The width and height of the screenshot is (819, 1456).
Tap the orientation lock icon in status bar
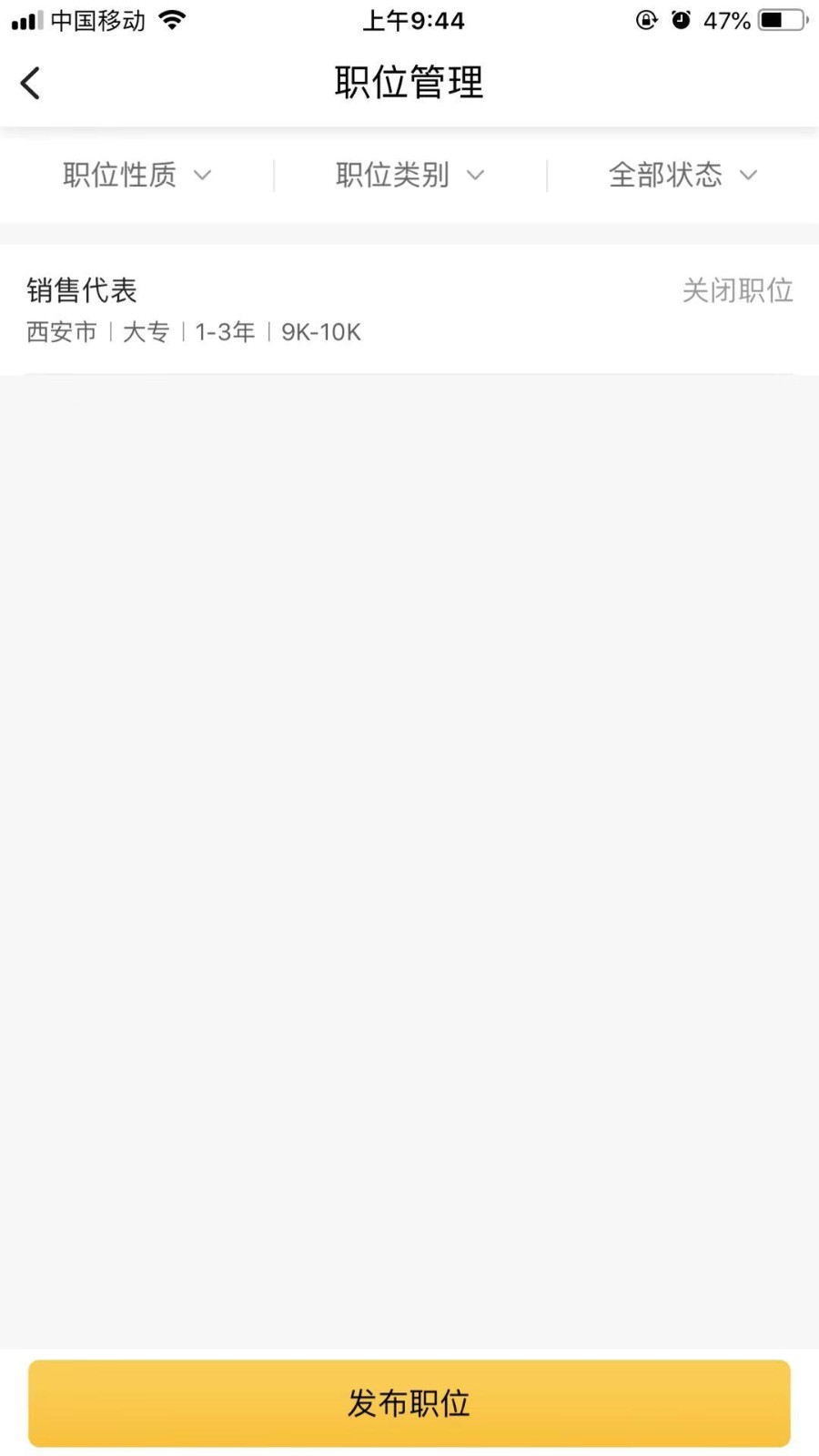click(646, 19)
